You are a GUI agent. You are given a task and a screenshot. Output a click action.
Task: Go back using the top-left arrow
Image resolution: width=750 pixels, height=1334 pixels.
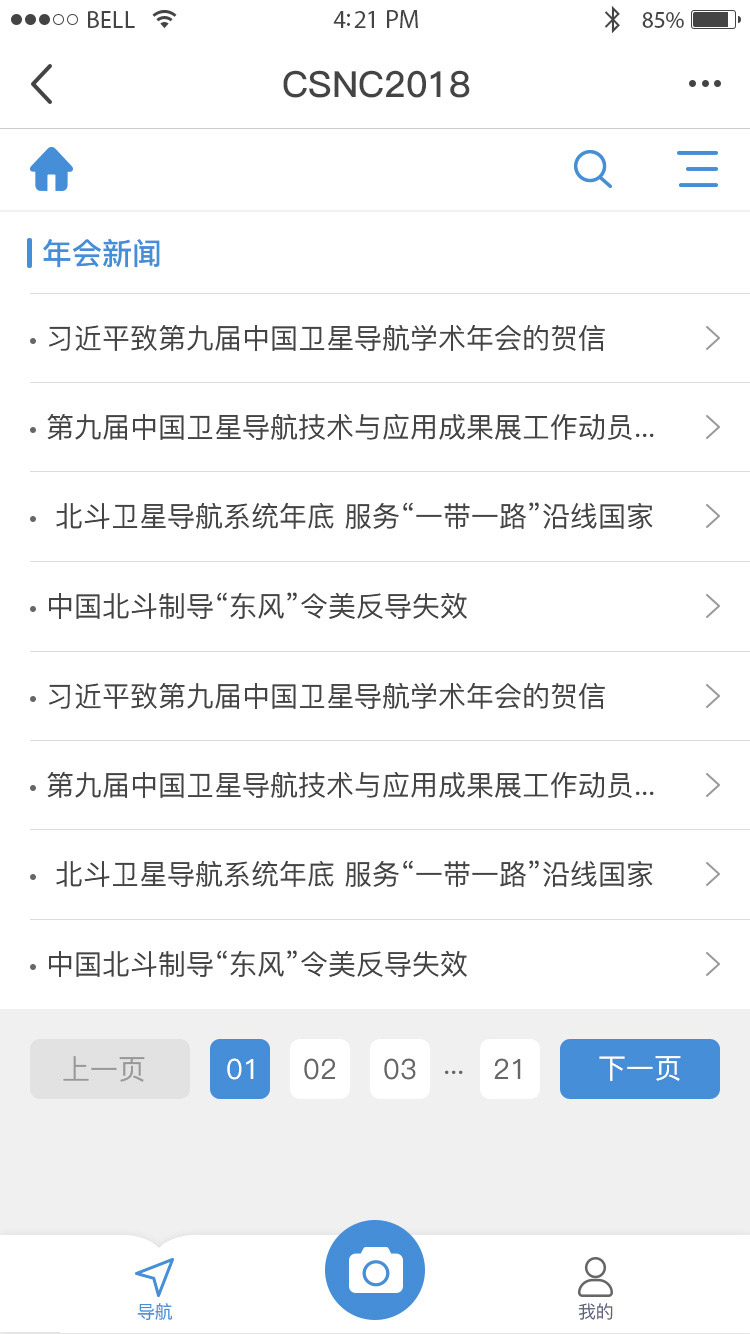(41, 84)
